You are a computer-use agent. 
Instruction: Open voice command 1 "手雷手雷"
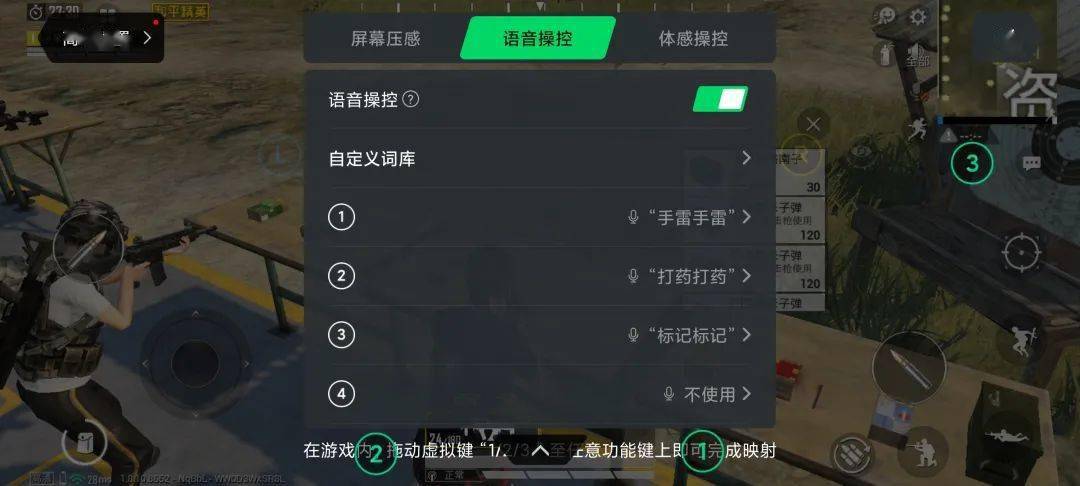tap(540, 216)
